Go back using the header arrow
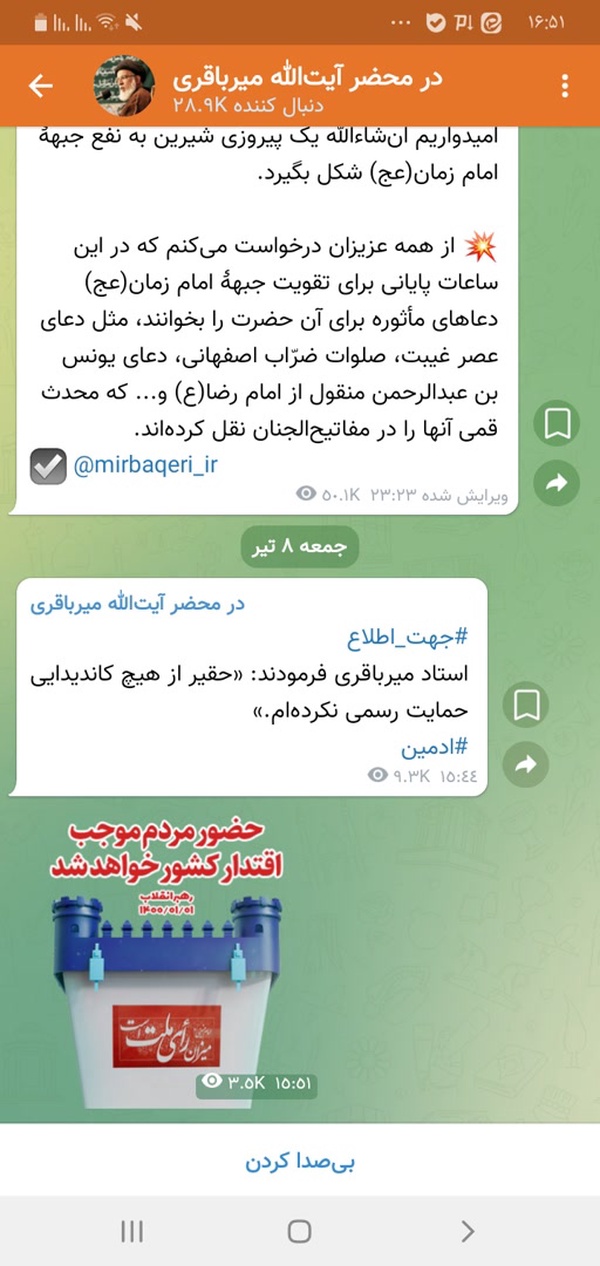 [40, 86]
